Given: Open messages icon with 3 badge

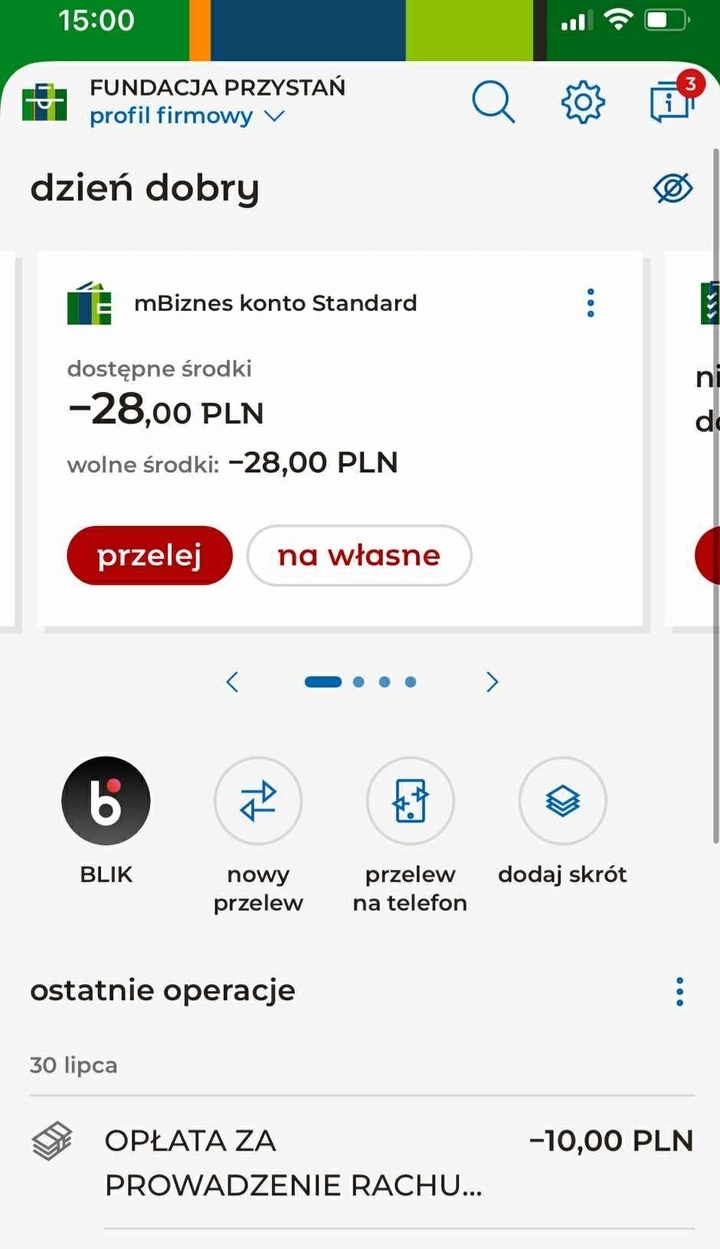Looking at the screenshot, I should tap(674, 100).
